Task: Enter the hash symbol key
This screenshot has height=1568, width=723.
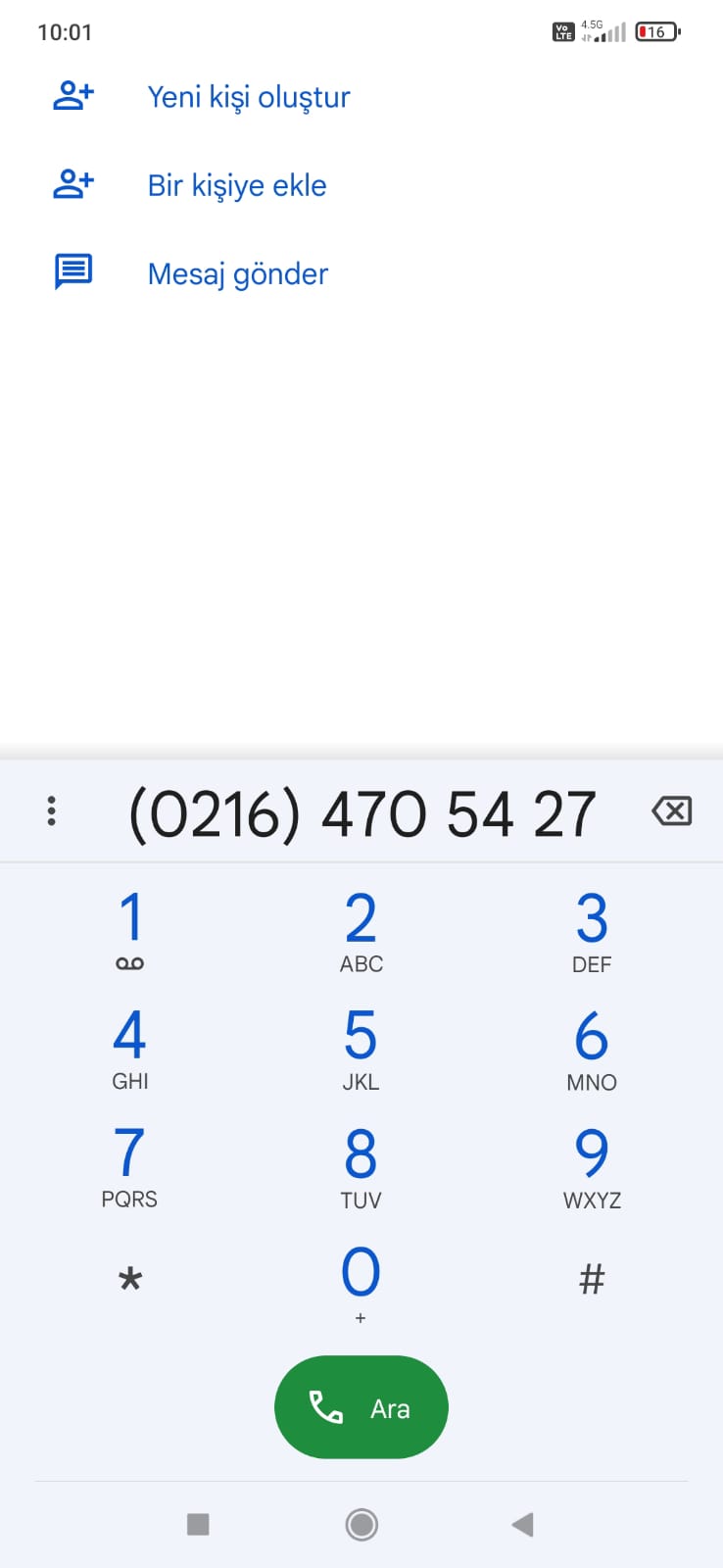Action: (x=592, y=1280)
